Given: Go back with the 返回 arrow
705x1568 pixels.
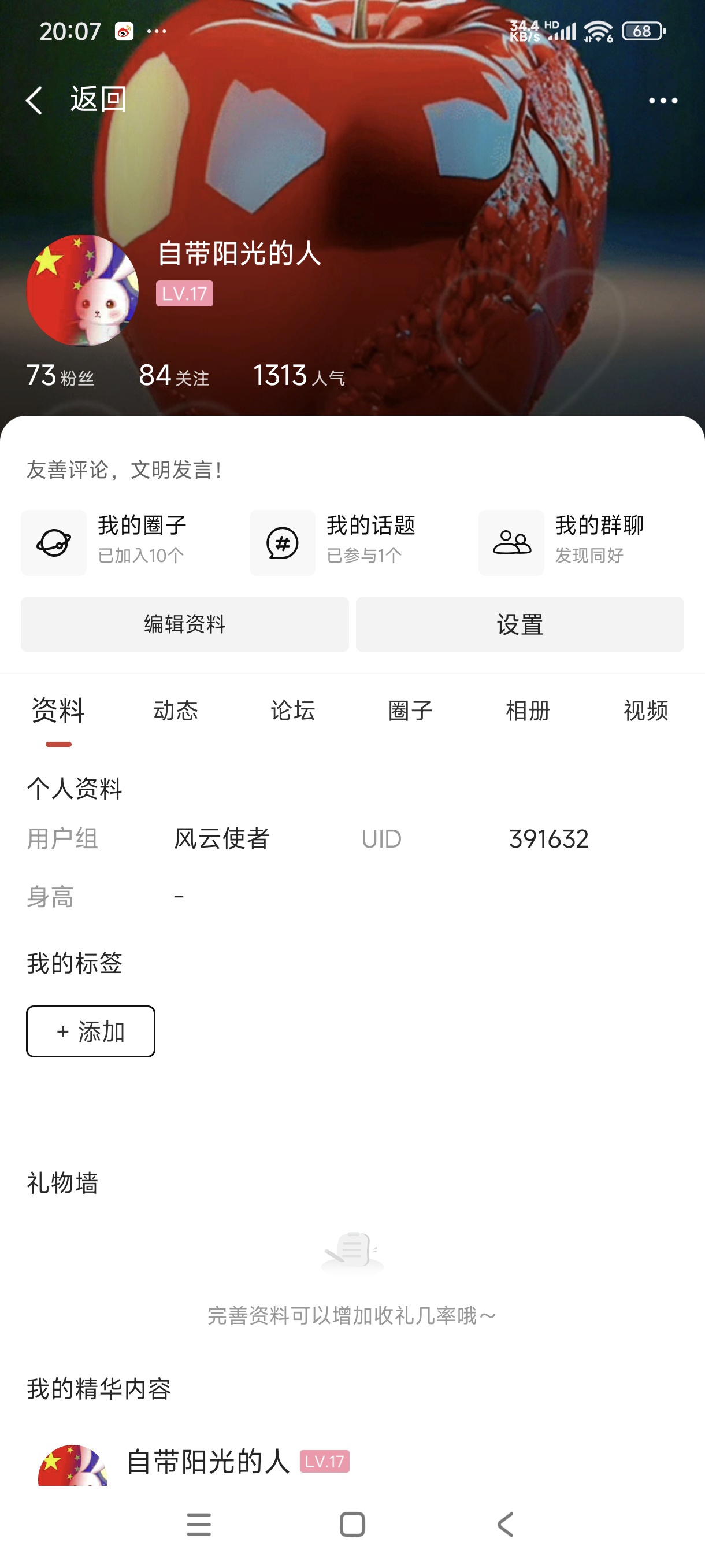Looking at the screenshot, I should point(35,100).
